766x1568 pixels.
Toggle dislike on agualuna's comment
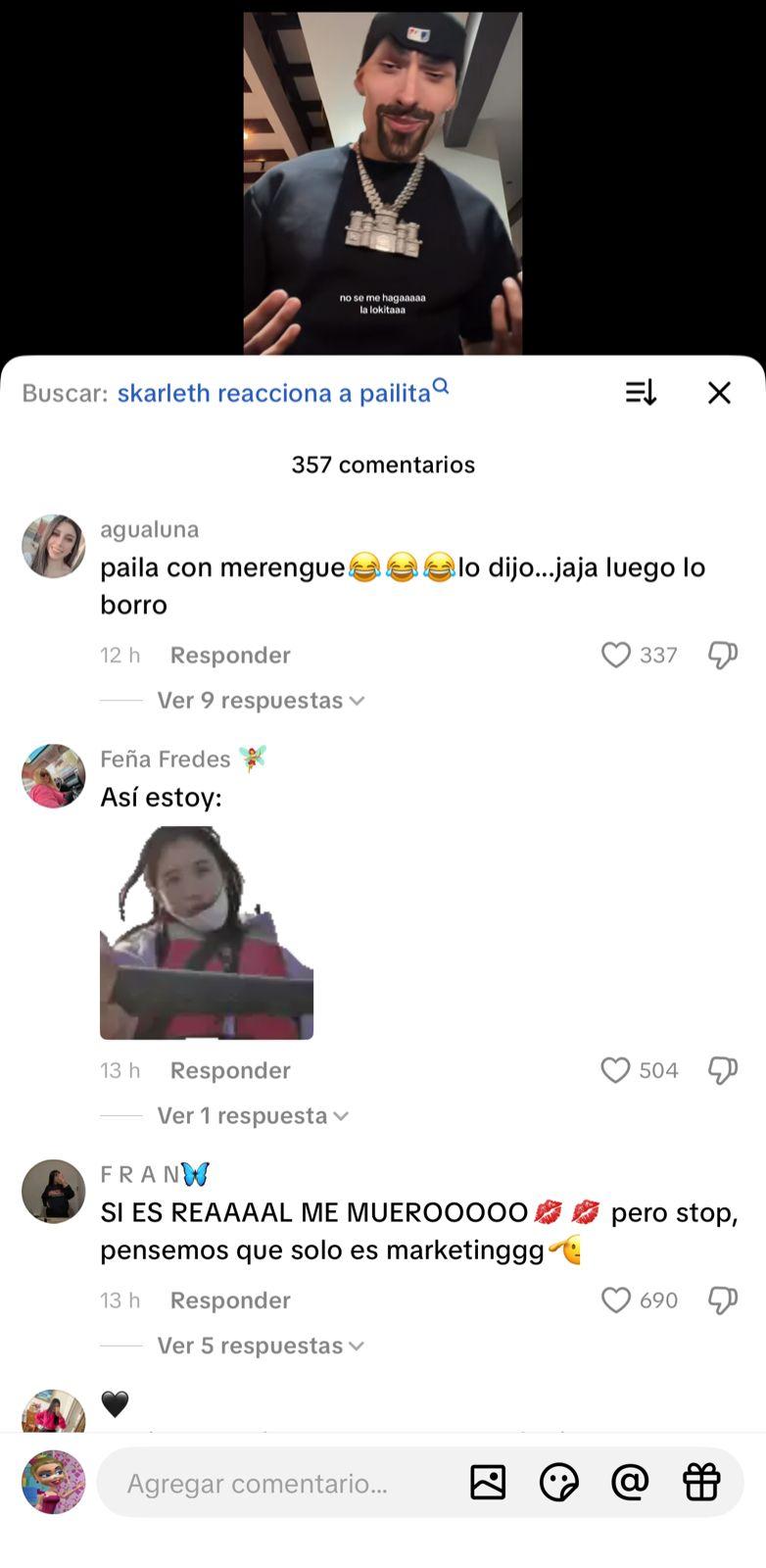pyautogui.click(x=722, y=655)
